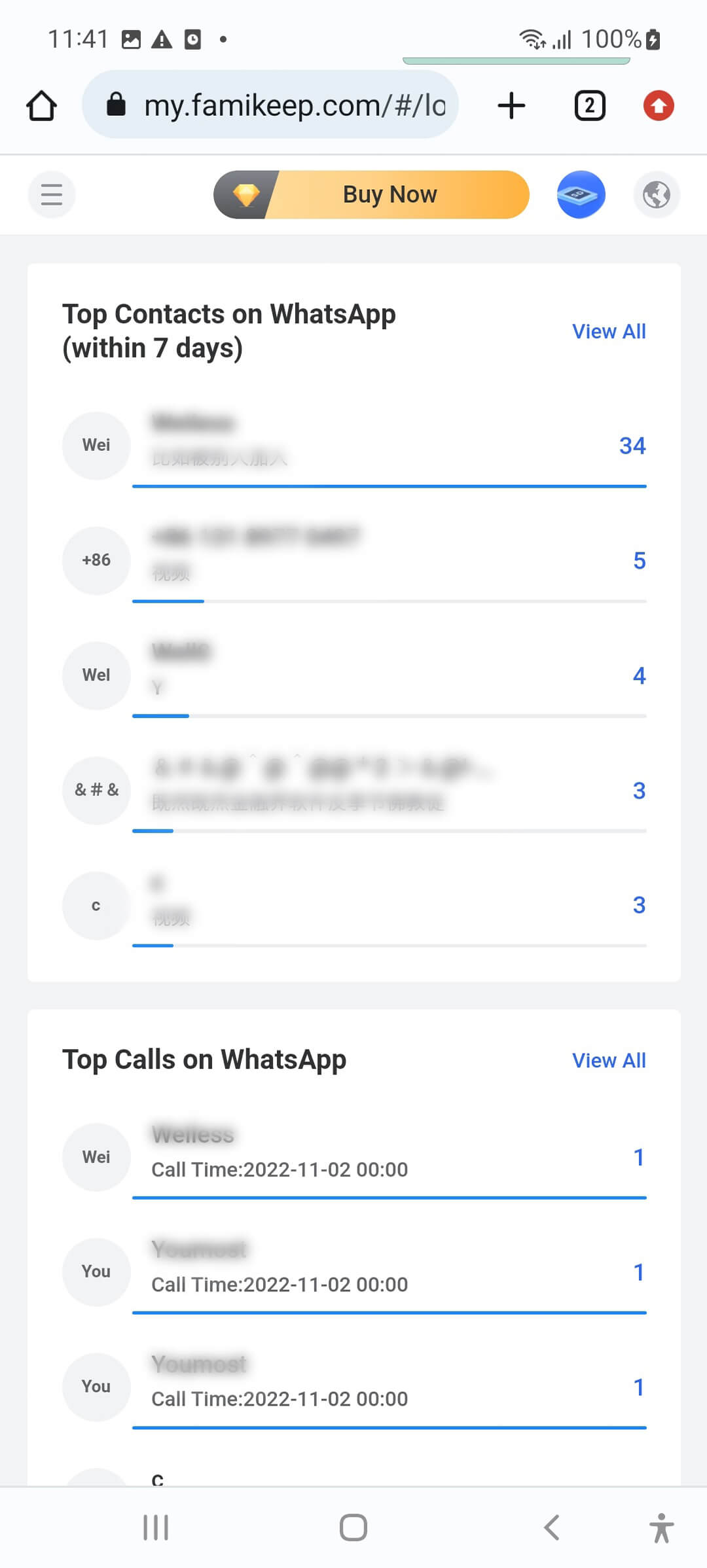707x1568 pixels.
Task: Open the blue device icon
Action: point(581,194)
